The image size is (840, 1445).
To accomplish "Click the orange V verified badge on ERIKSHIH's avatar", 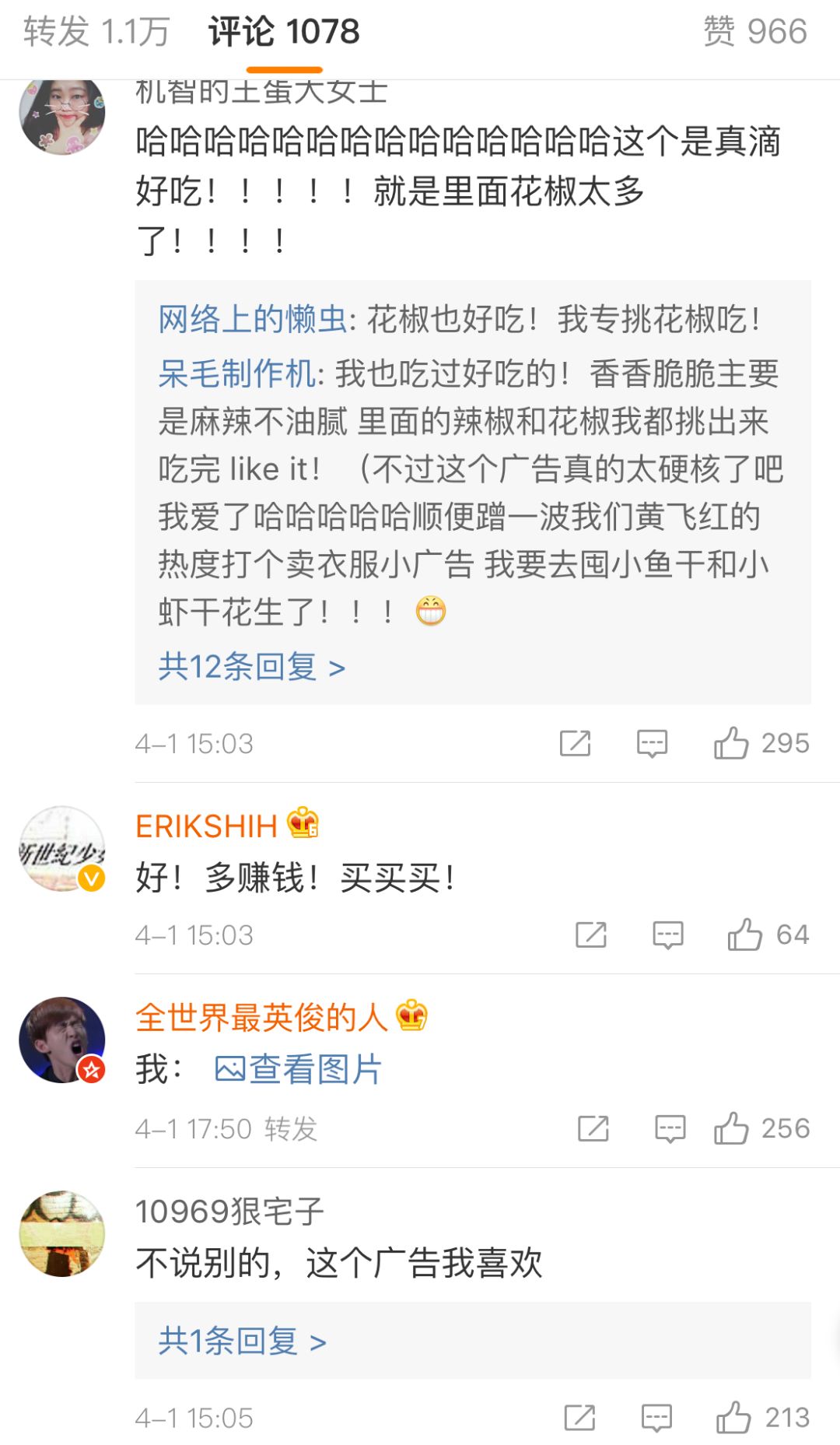I will click(89, 876).
